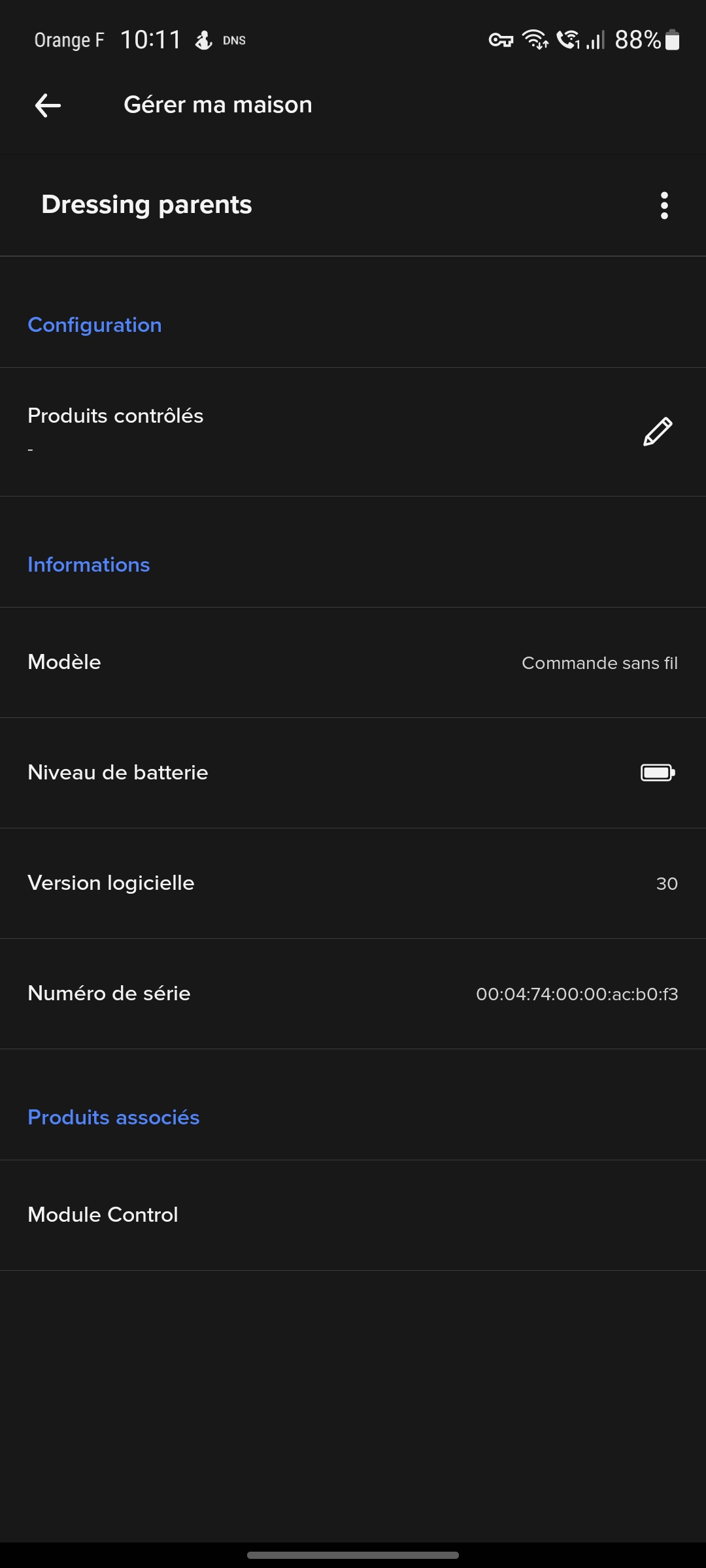Open the Module Control associated product
The width and height of the screenshot is (706, 1568).
coord(353,1215)
